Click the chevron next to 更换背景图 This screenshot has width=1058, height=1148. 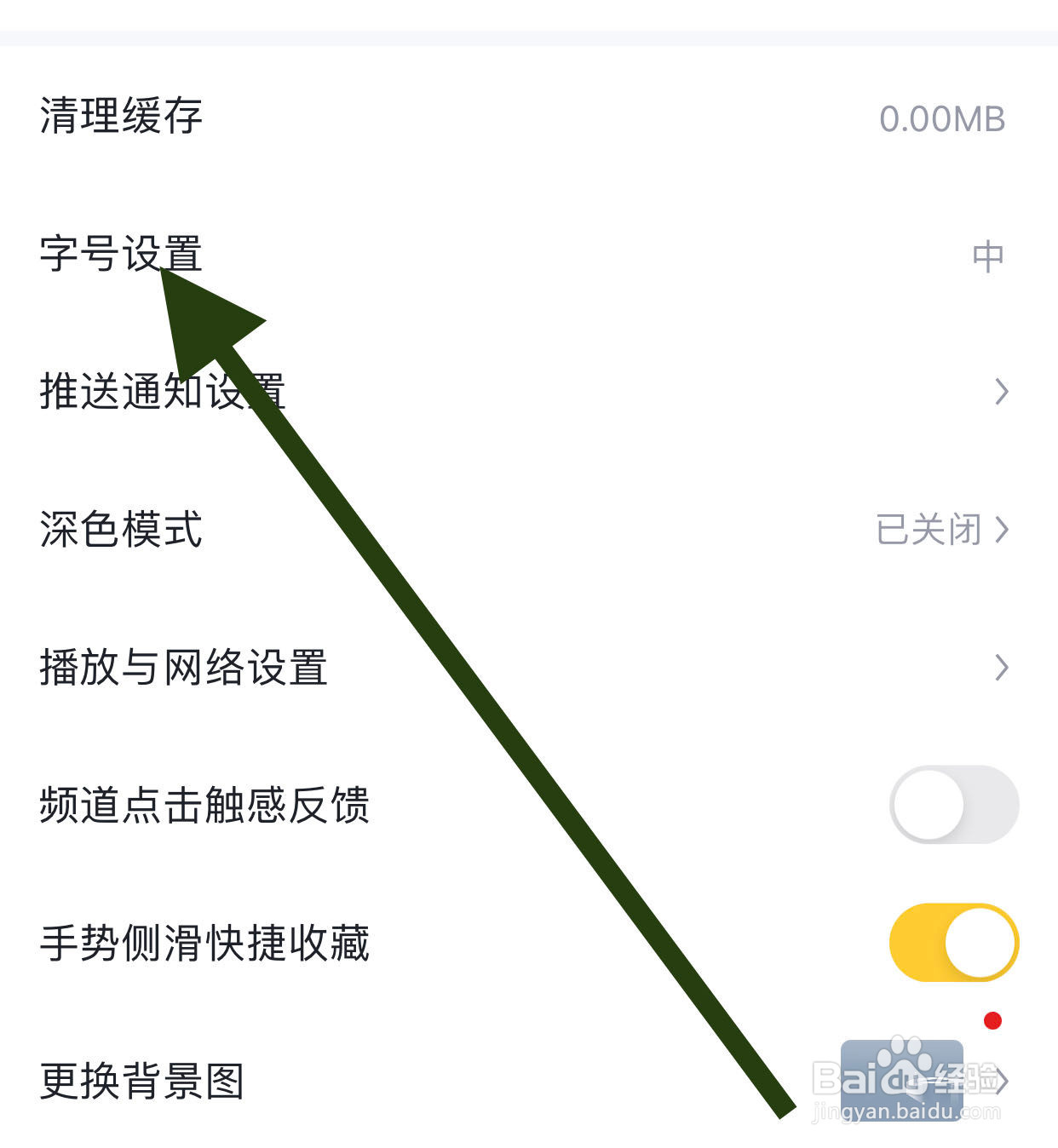click(x=1002, y=1082)
